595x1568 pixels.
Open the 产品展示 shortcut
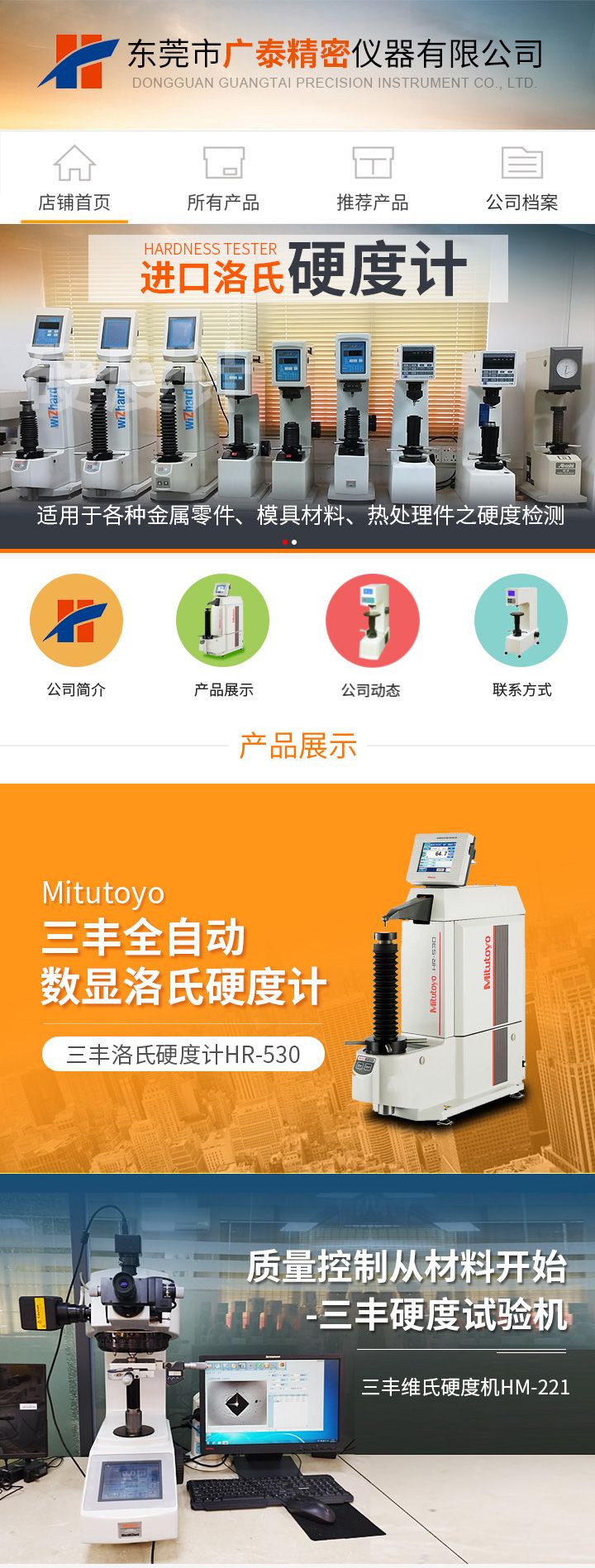[x=223, y=622]
